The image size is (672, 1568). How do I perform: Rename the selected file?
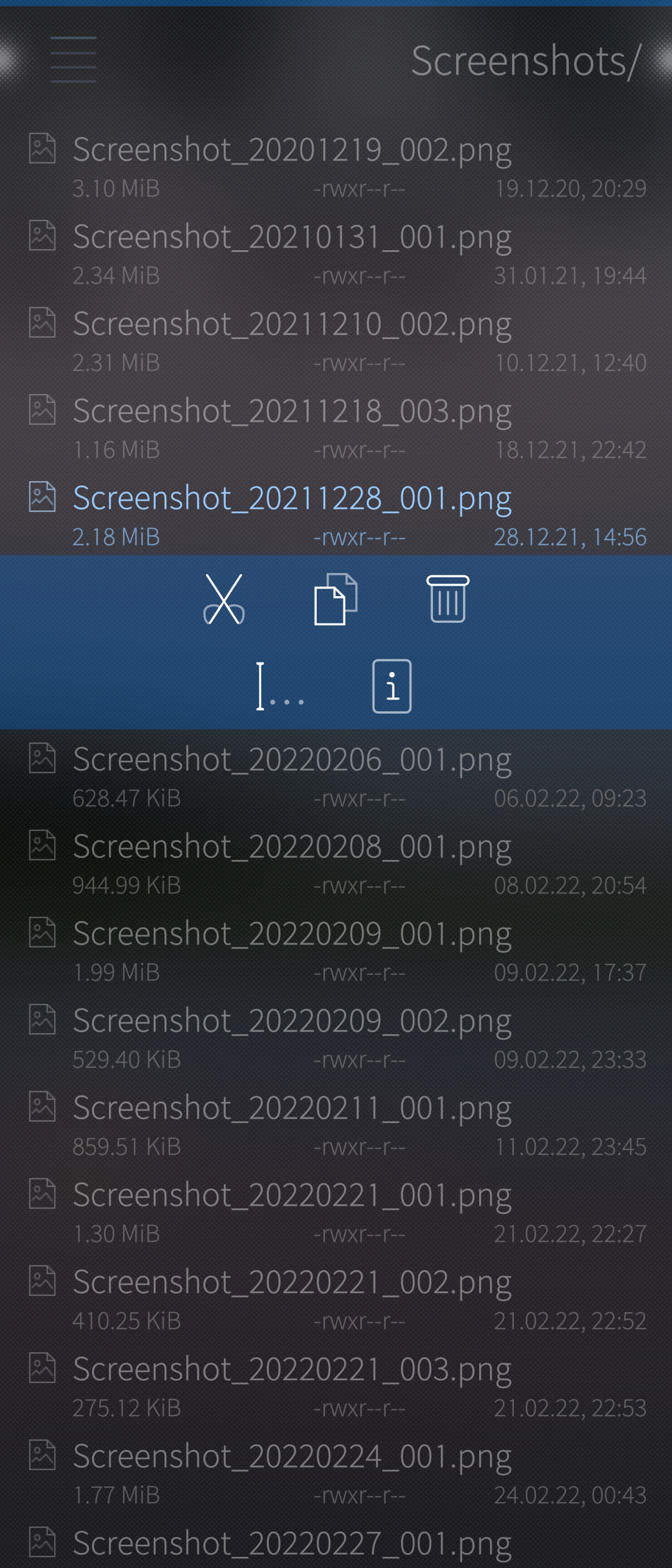(280, 686)
